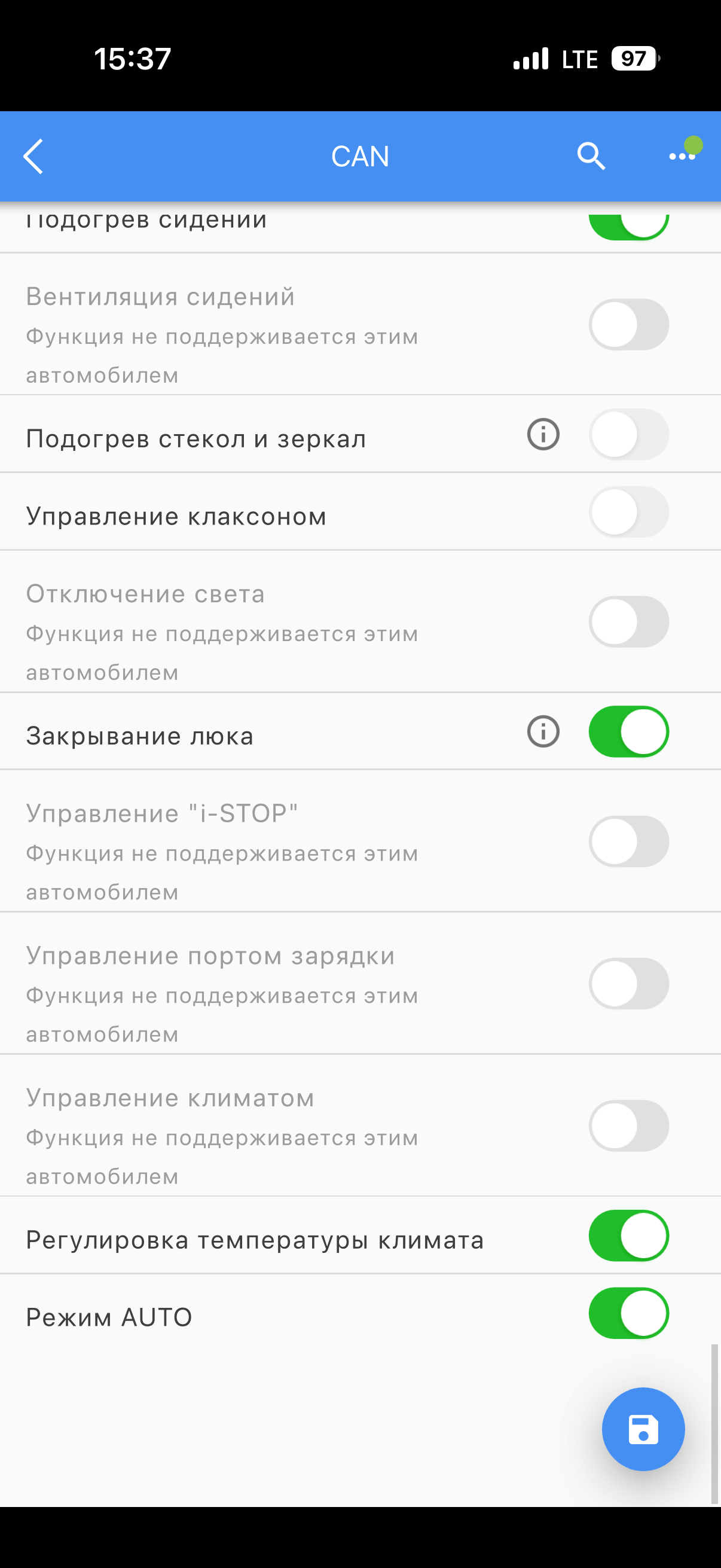Disable Режим AUTO switch
The height and width of the screenshot is (1568, 721).
click(628, 1313)
